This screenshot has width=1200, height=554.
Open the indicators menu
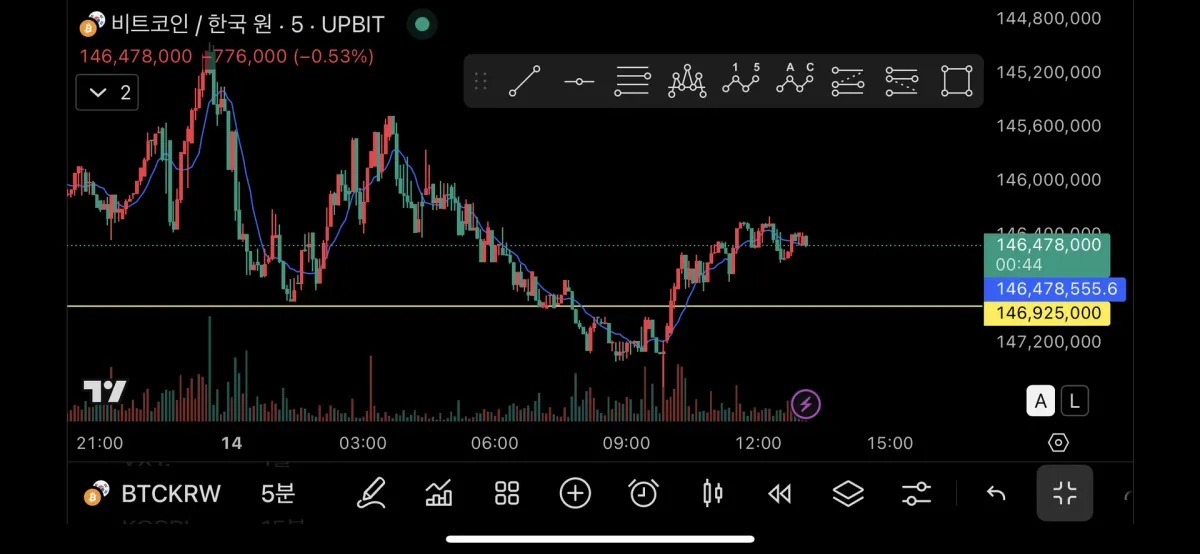(x=439, y=493)
